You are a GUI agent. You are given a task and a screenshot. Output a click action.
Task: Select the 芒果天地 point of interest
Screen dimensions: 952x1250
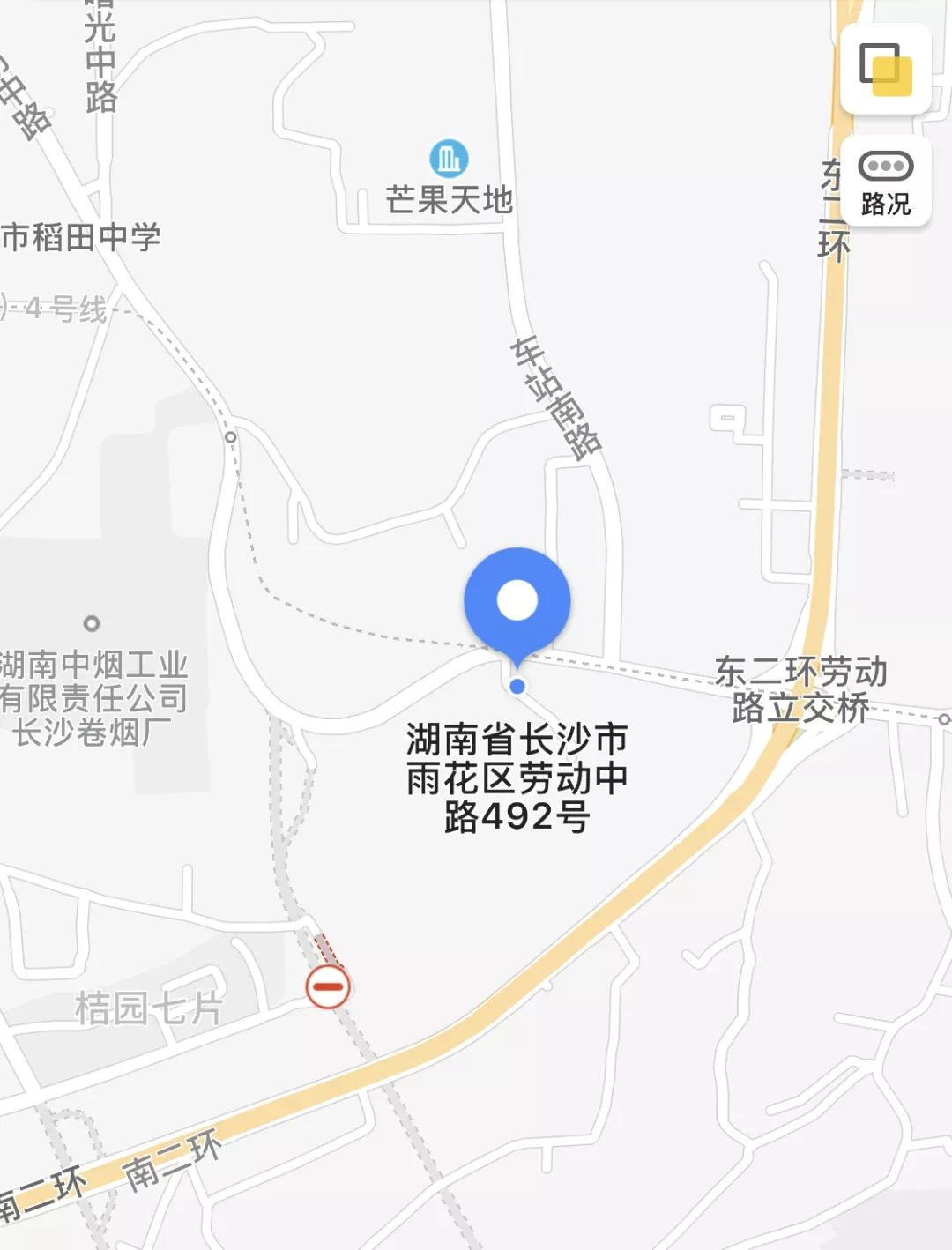449,160
